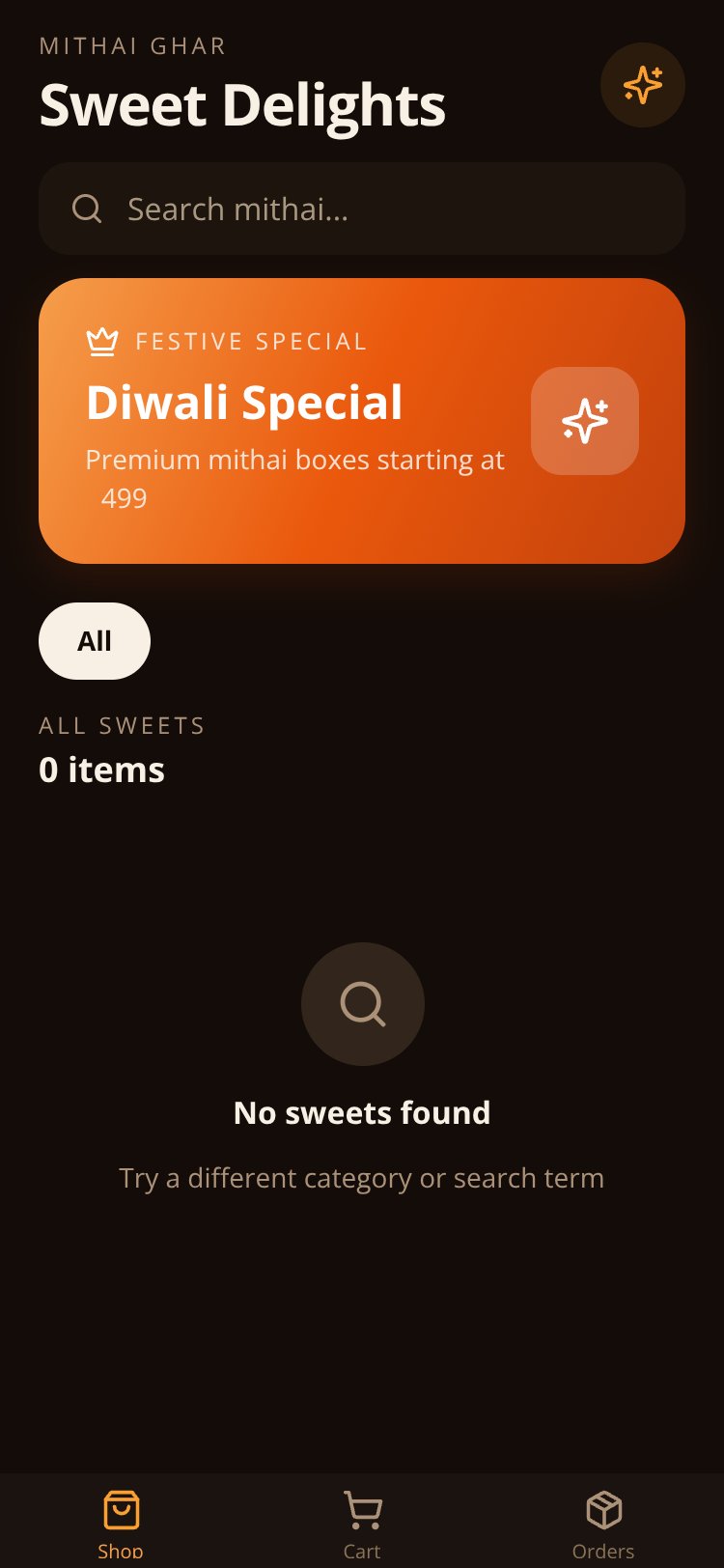Focus the Search mithai field
The height and width of the screenshot is (1568, 724).
[x=362, y=209]
